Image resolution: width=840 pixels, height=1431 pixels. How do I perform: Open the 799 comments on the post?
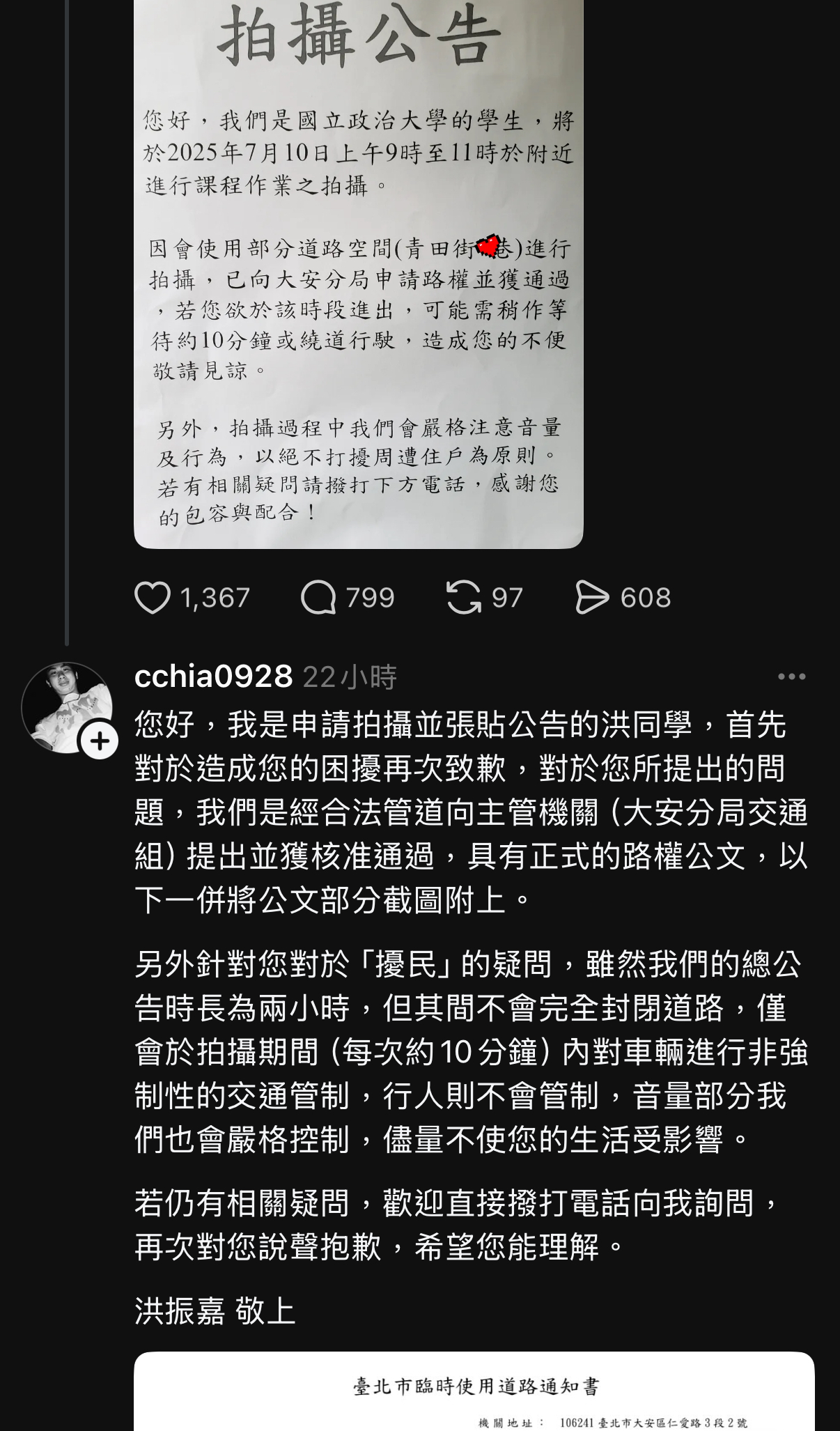[x=318, y=598]
